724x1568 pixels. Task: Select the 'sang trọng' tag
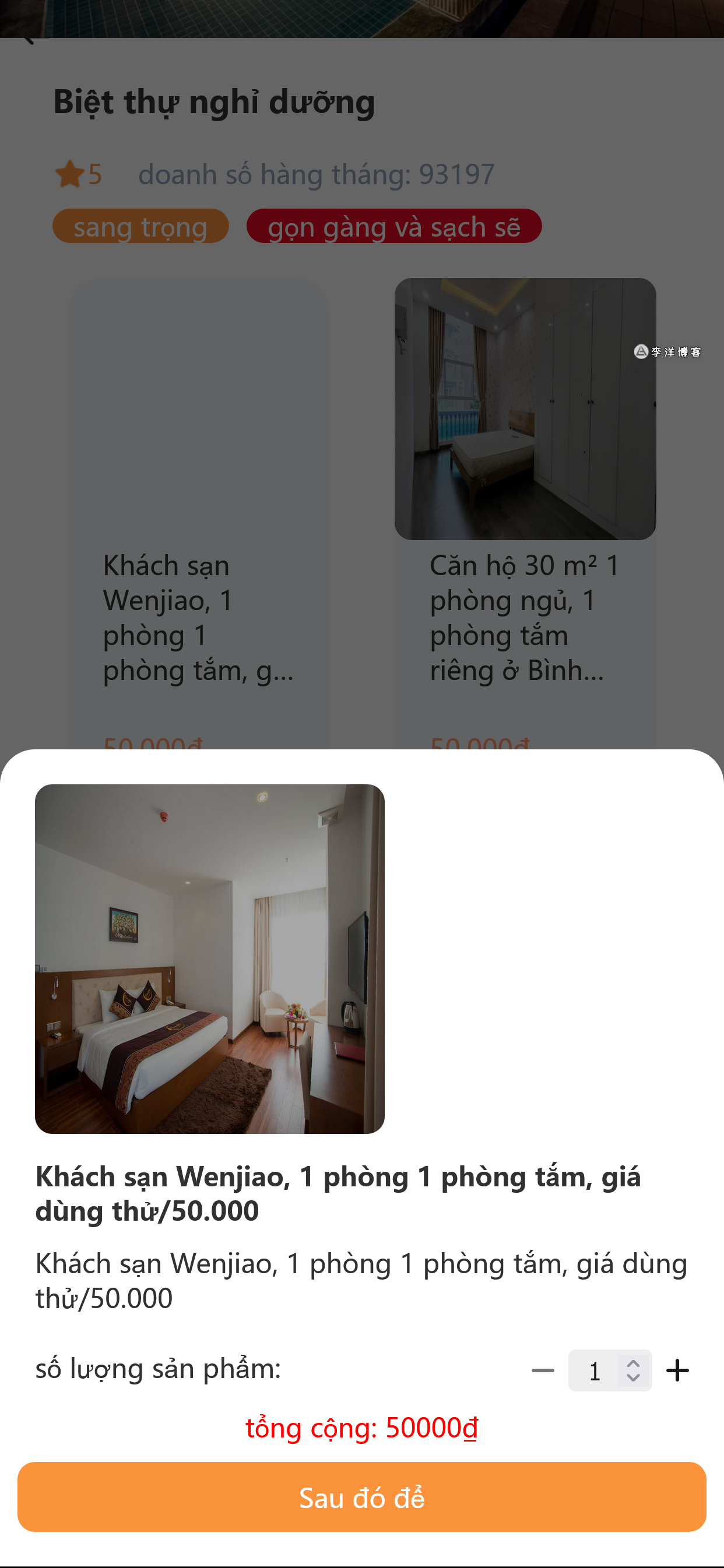point(140,227)
